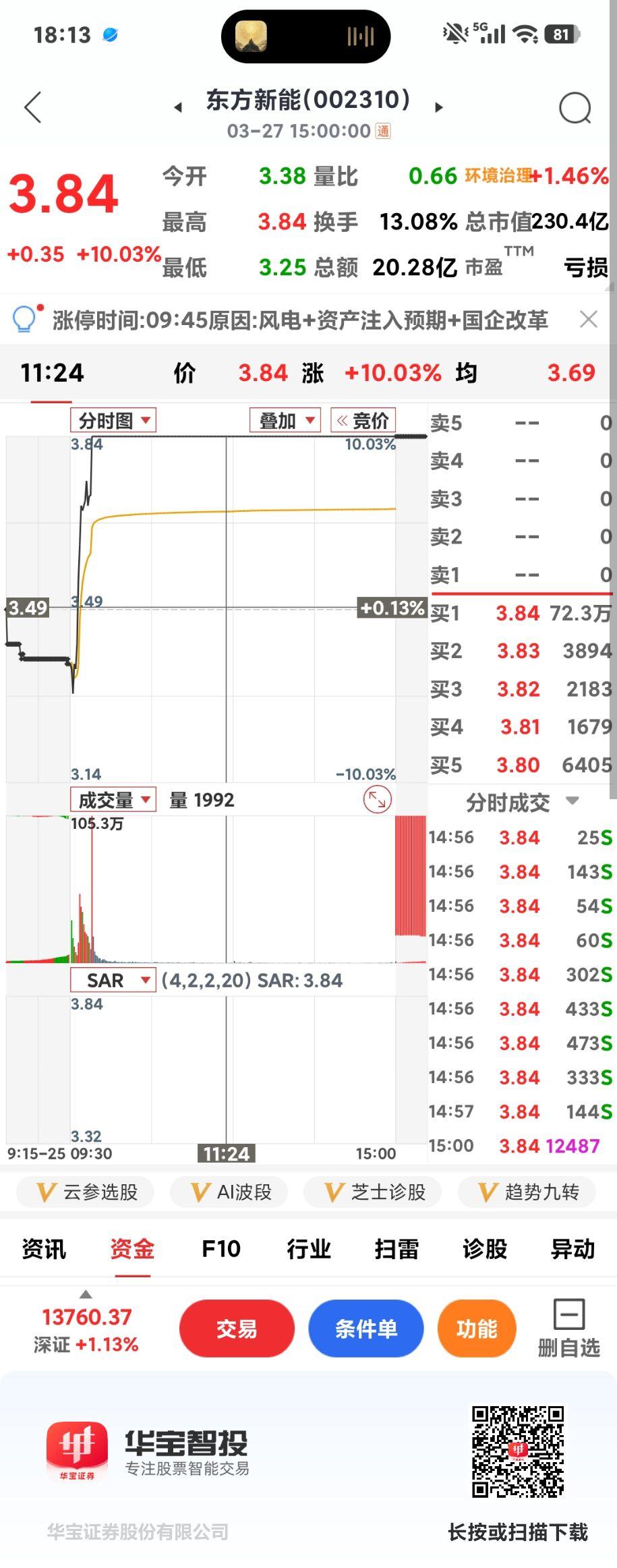Tap the lightbulb icon beside limit-up reason
This screenshot has height=1568, width=617.
(25, 318)
